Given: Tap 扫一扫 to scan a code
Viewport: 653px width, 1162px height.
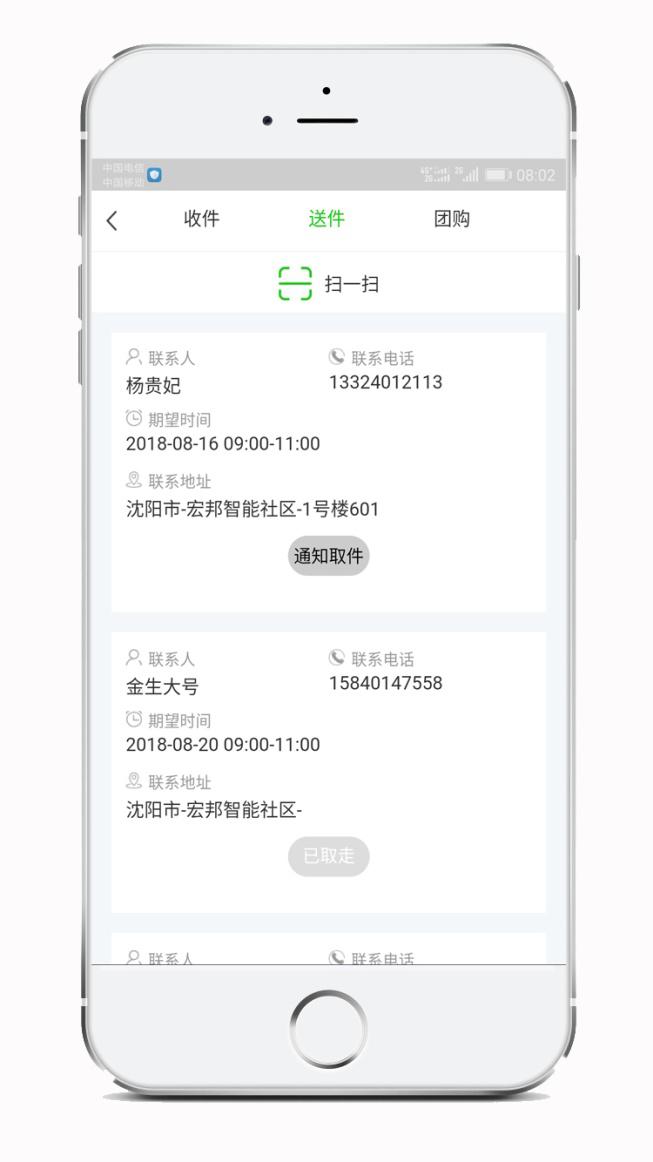Looking at the screenshot, I should point(328,284).
